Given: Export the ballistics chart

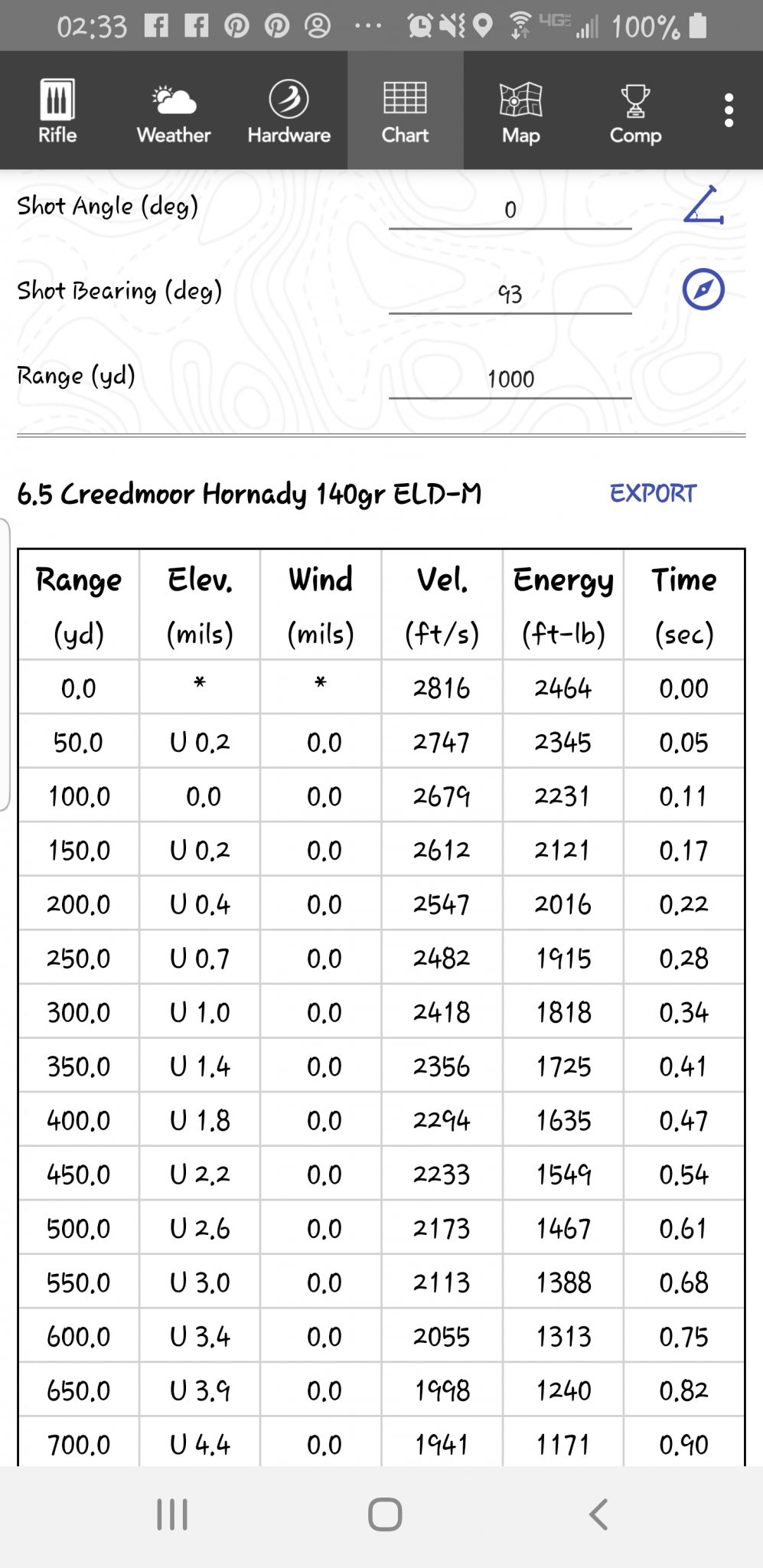Looking at the screenshot, I should coord(653,494).
